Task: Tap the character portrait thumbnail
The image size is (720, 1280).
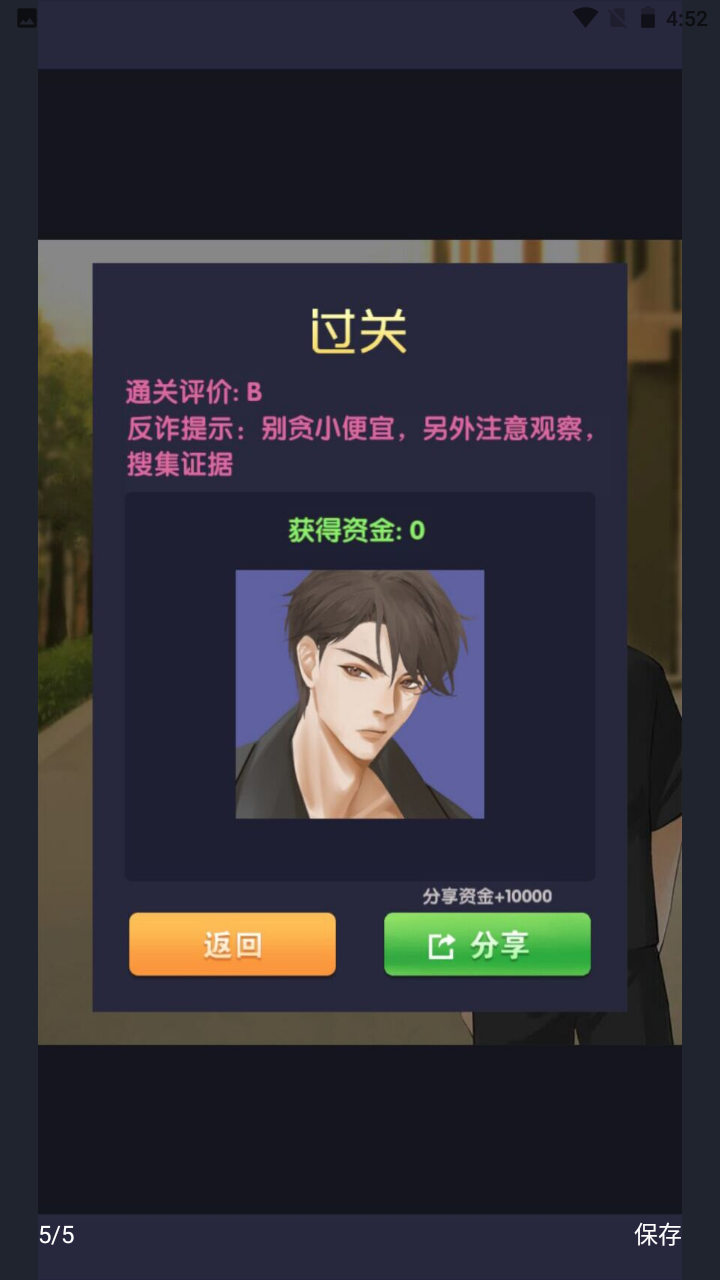Action: 359,692
